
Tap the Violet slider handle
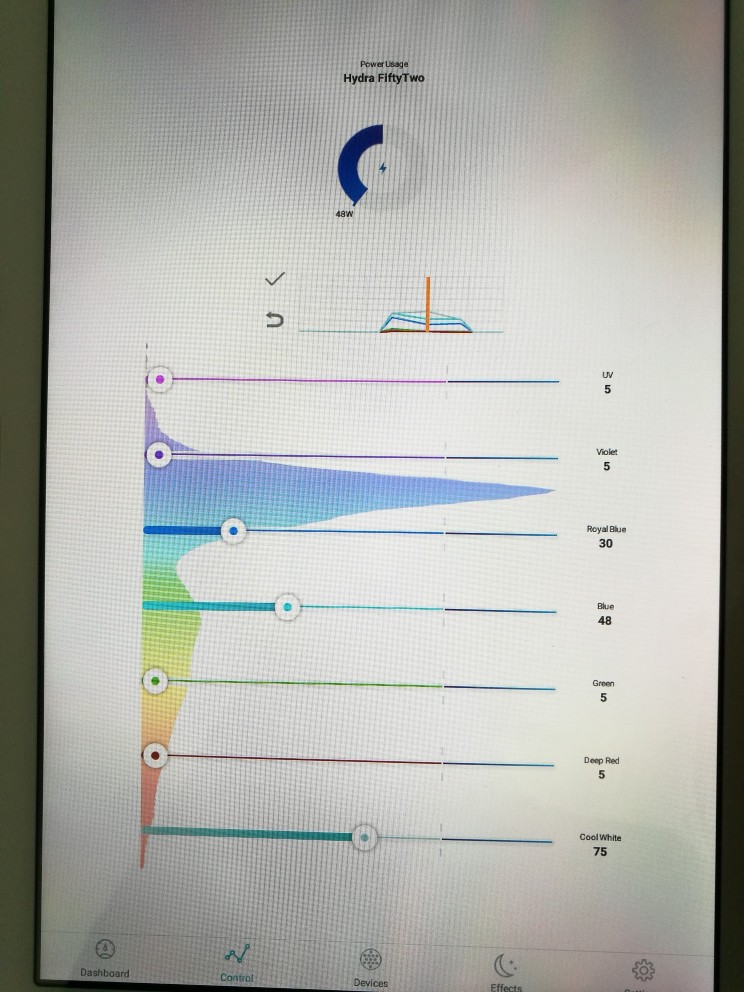[158, 455]
